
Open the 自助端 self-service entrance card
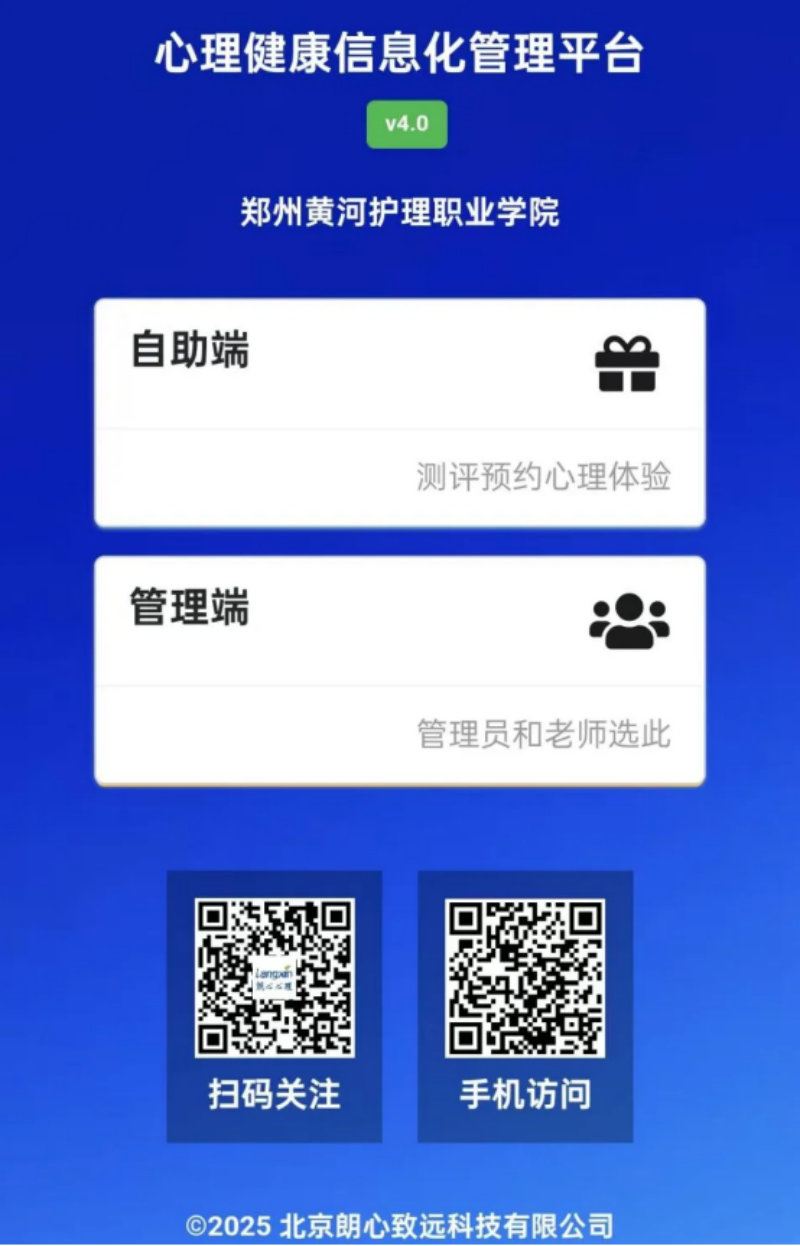[399, 410]
